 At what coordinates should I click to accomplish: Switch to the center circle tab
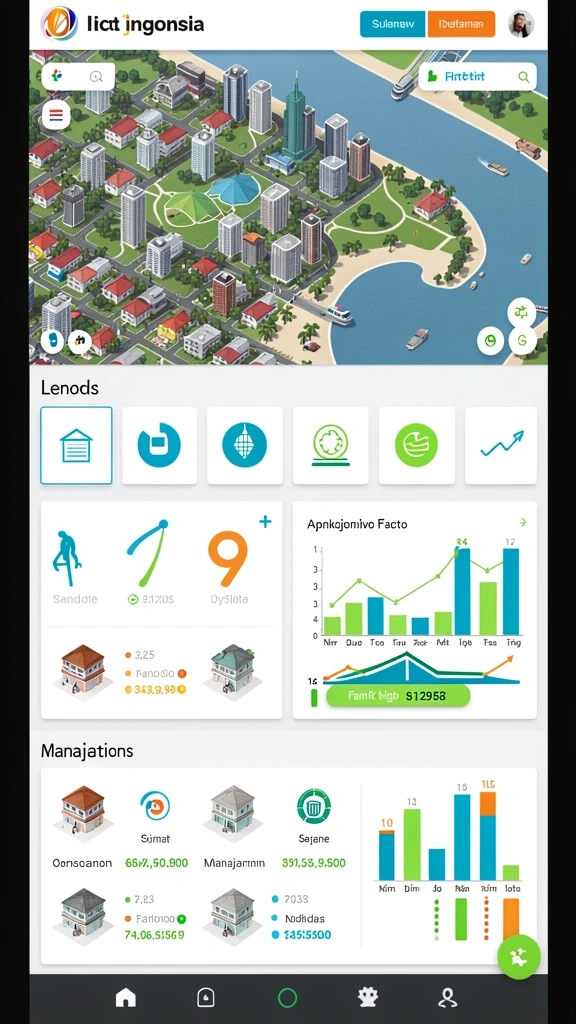tap(287, 997)
